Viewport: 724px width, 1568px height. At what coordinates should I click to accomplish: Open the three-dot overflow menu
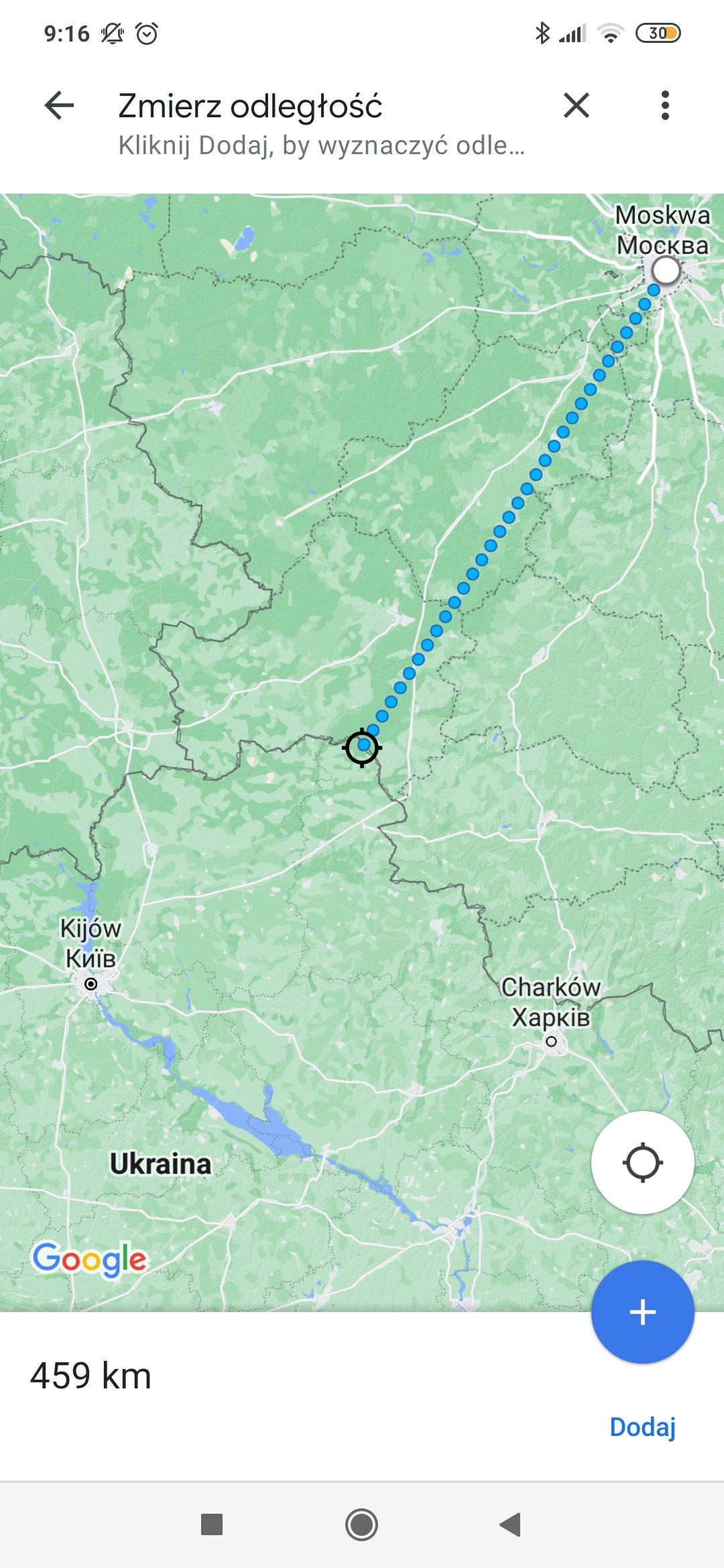click(664, 106)
